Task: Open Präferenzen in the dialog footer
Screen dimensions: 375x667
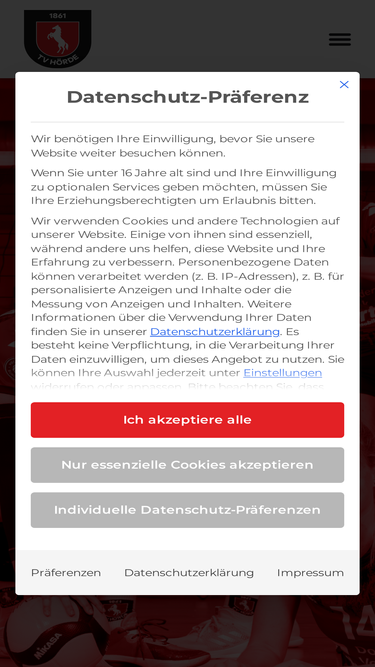Action: pyautogui.click(x=66, y=573)
